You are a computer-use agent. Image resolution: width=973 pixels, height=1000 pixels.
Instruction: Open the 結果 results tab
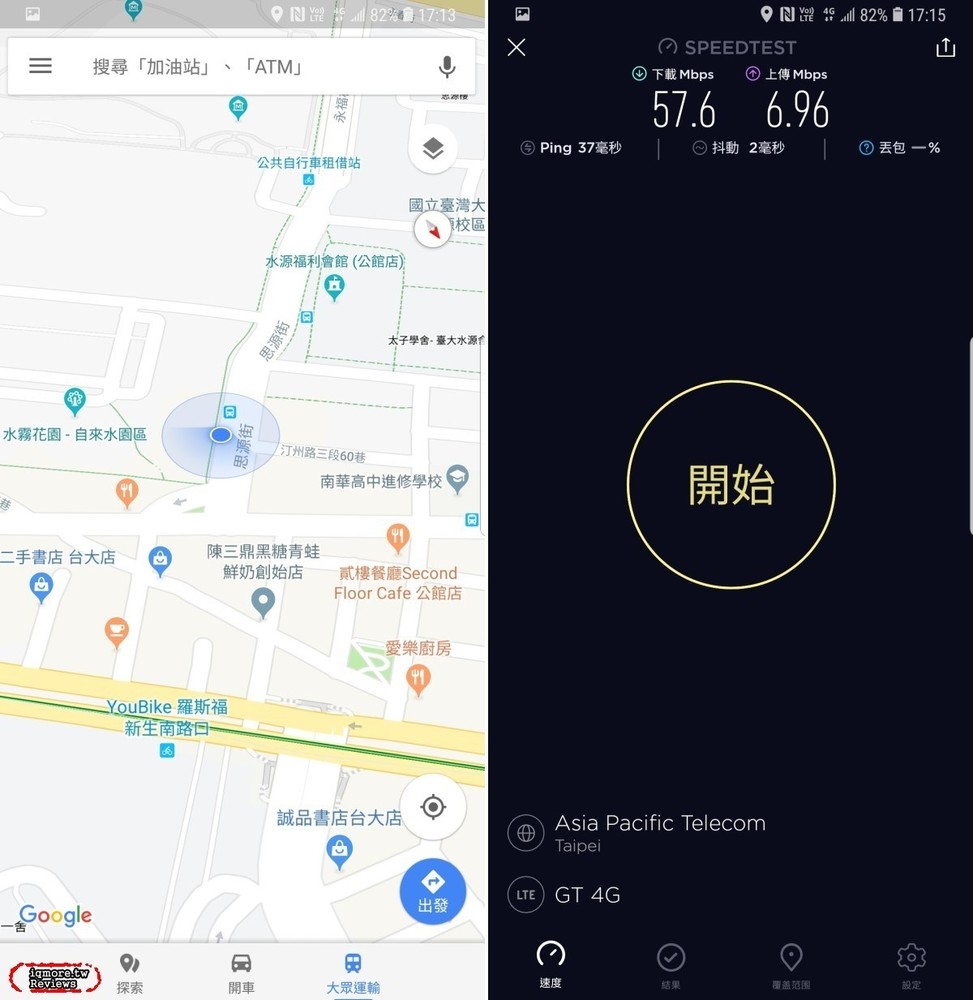coord(670,965)
